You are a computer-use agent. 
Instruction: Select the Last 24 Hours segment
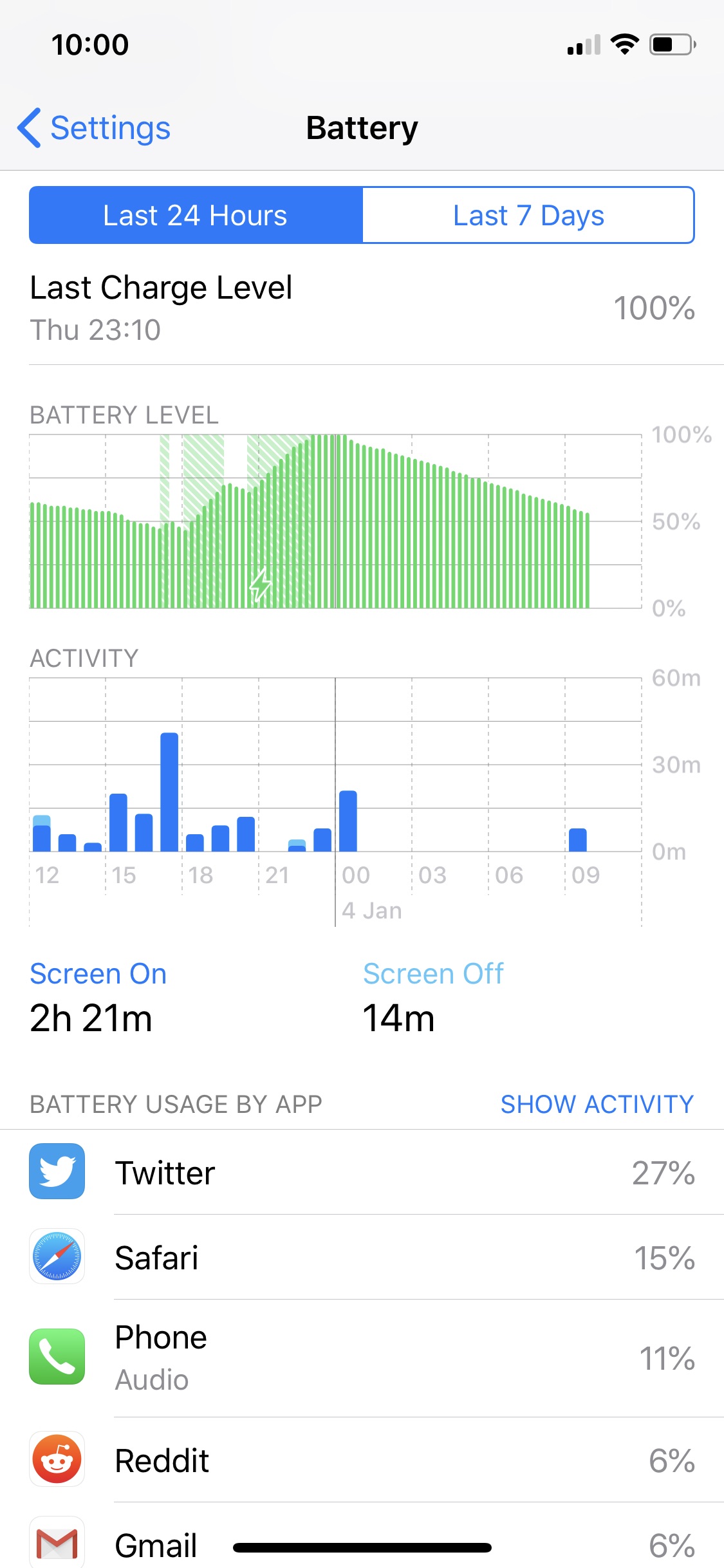196,216
